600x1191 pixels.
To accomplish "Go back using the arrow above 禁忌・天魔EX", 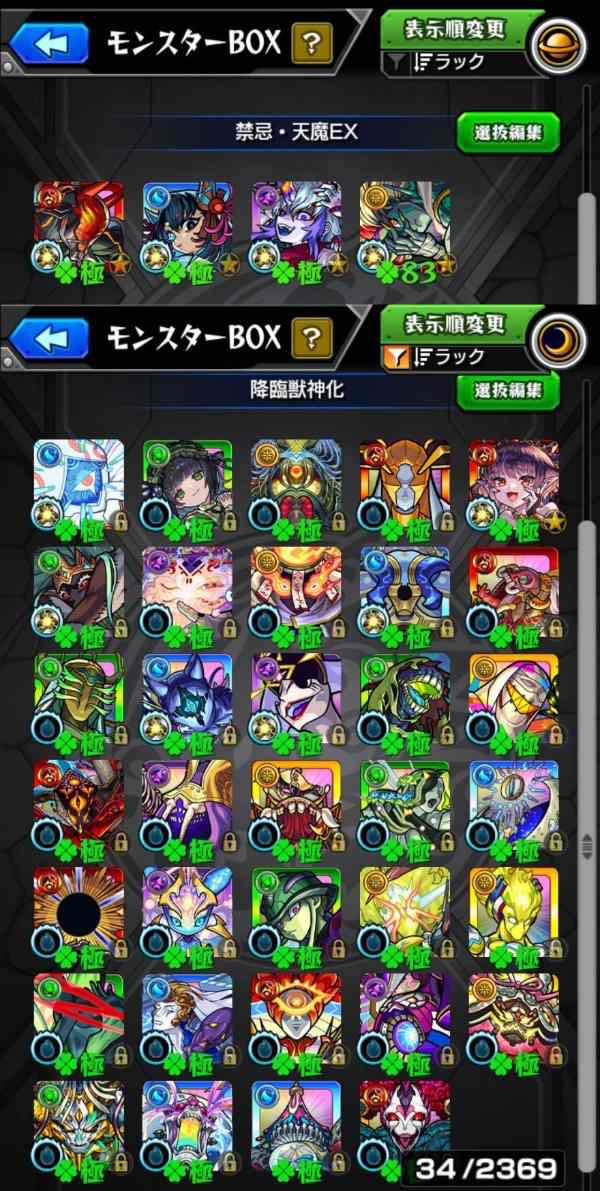I will [49, 44].
